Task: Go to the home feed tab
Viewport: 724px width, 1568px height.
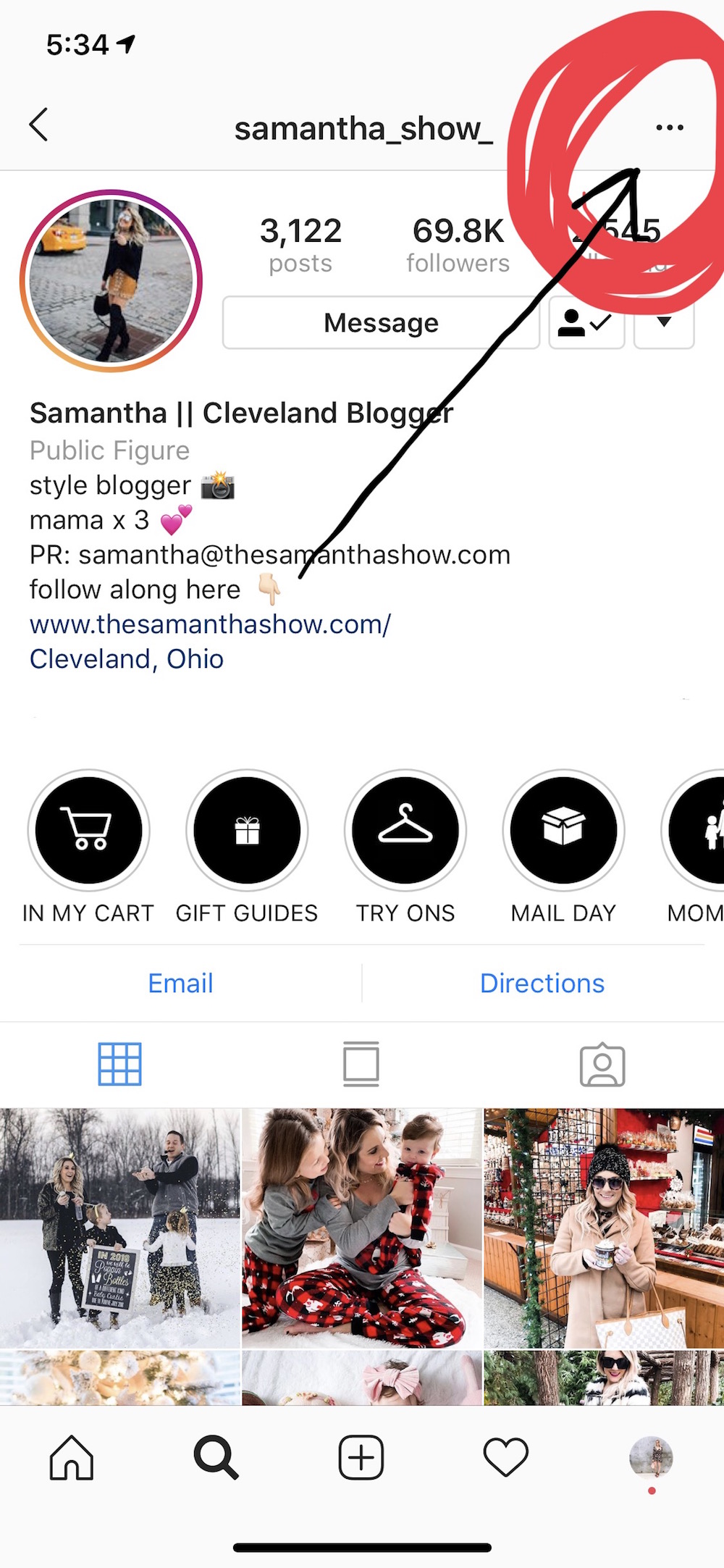Action: [x=72, y=1457]
